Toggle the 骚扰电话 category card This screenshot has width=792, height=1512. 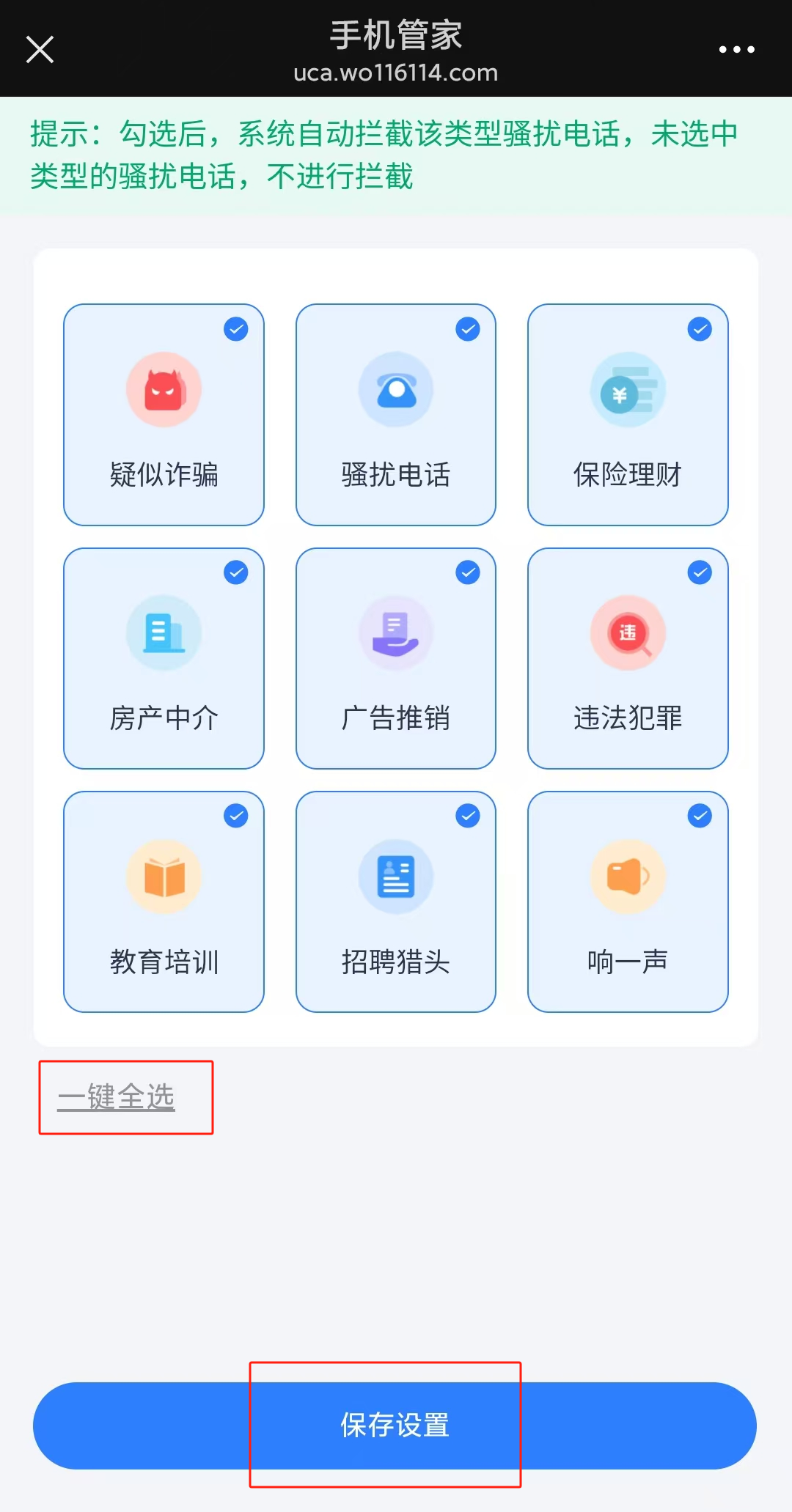tap(396, 415)
